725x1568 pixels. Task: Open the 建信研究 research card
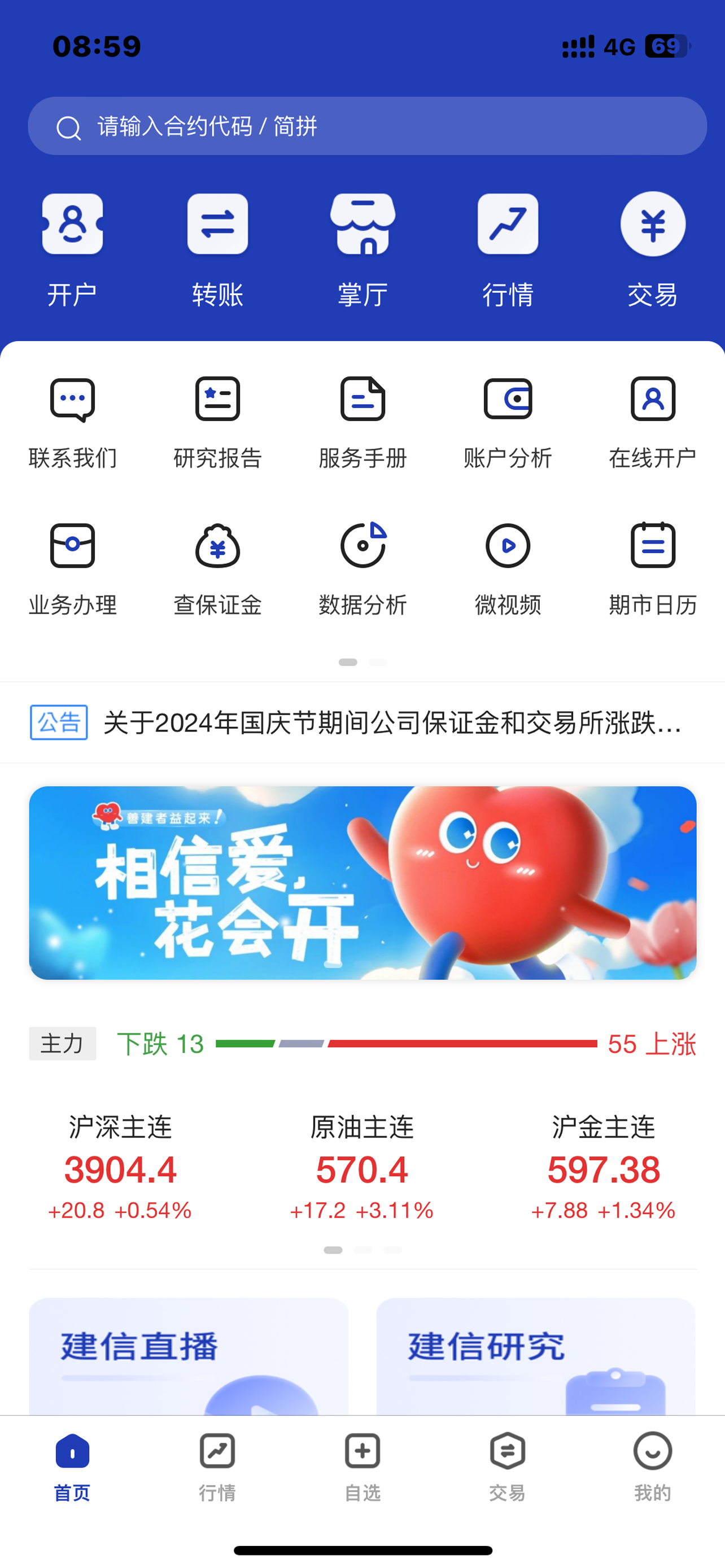[x=536, y=1356]
